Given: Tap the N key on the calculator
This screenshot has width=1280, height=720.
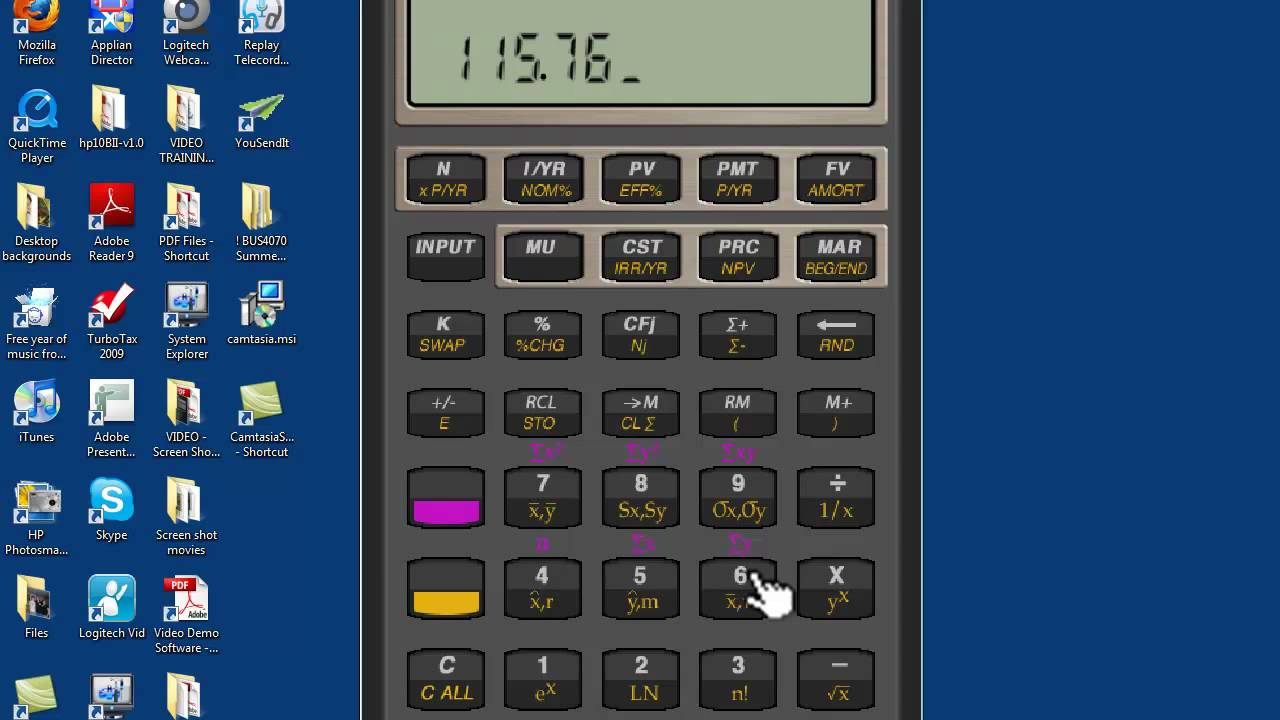Looking at the screenshot, I should [x=444, y=179].
